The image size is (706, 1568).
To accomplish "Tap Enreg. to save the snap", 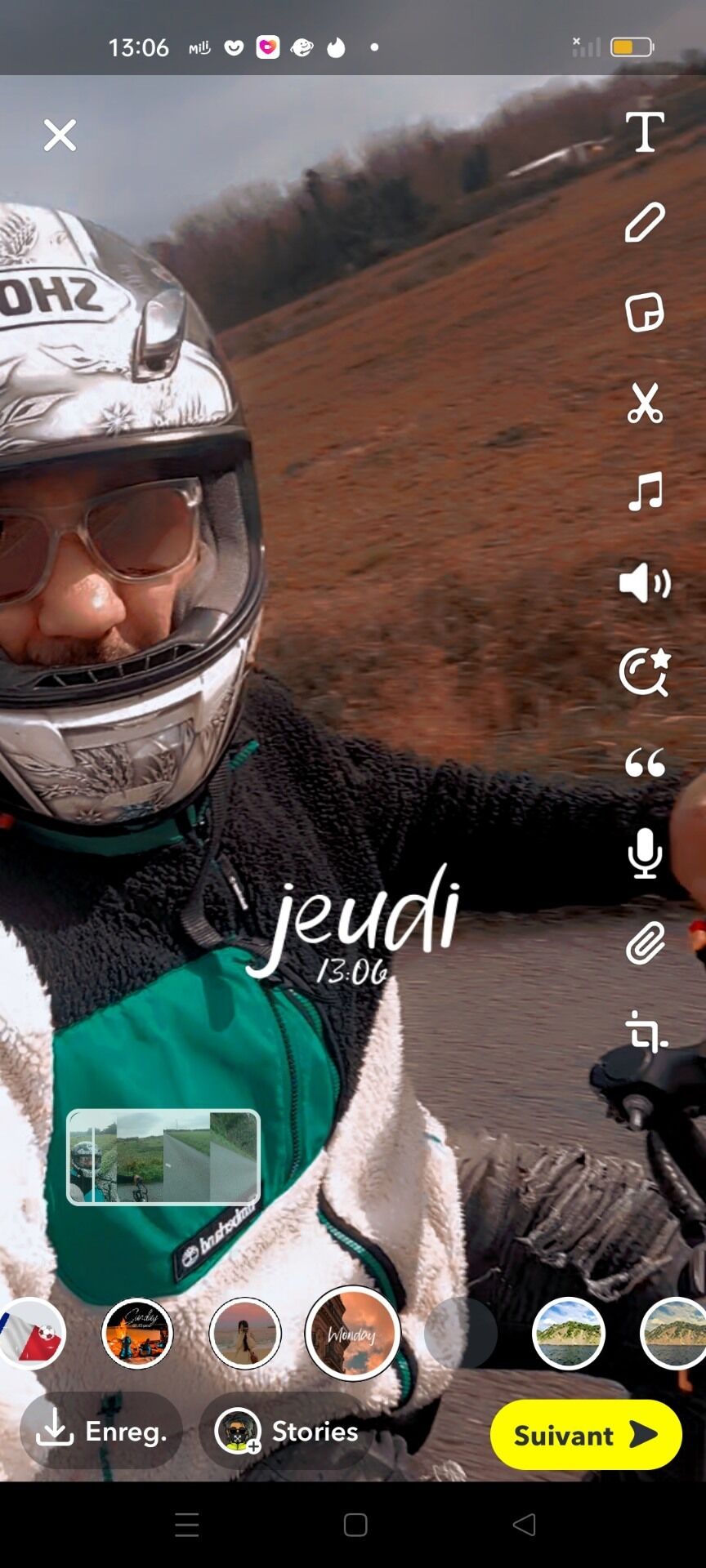I will pos(101,1432).
